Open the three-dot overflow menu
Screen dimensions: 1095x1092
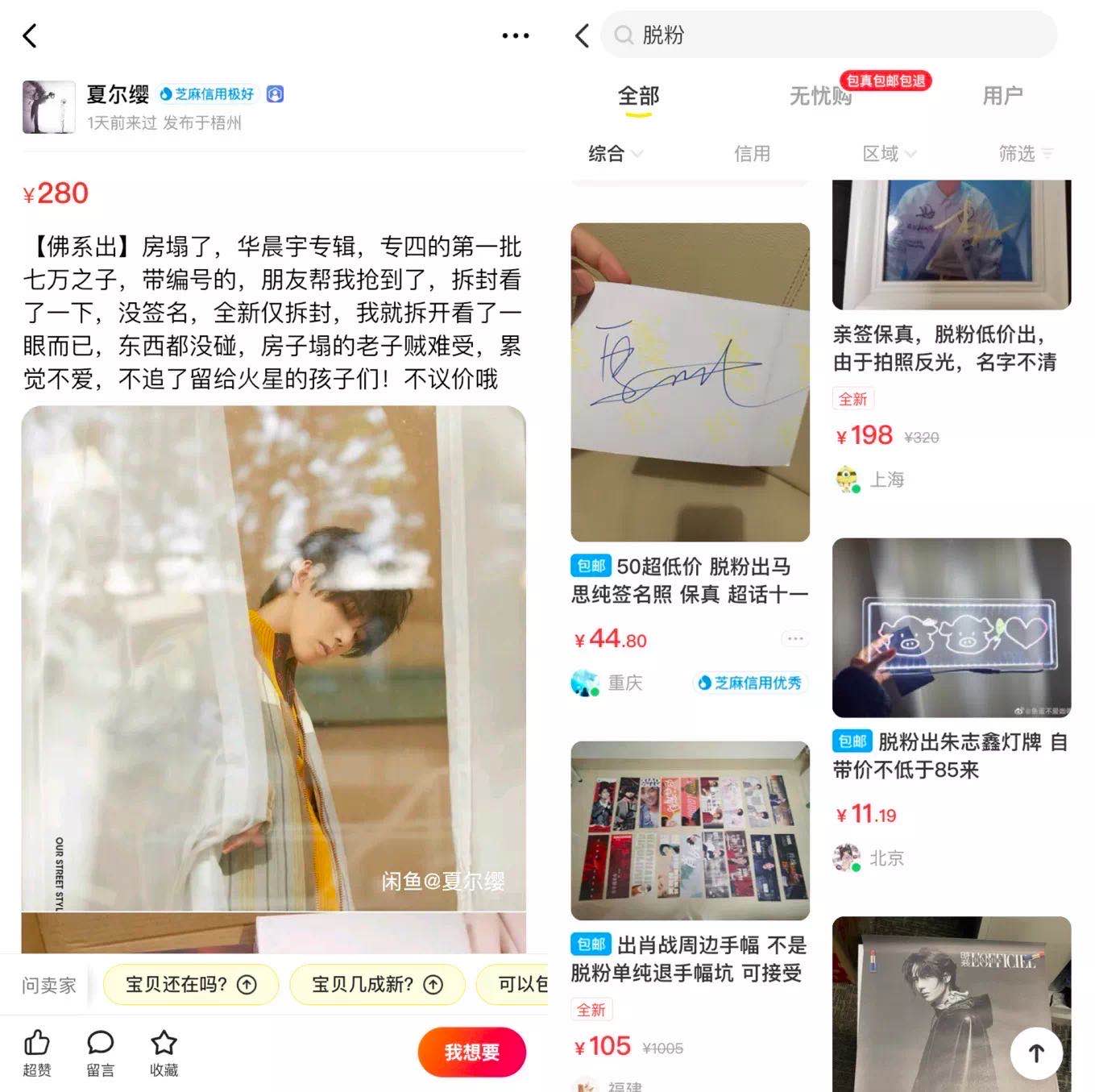click(x=515, y=35)
